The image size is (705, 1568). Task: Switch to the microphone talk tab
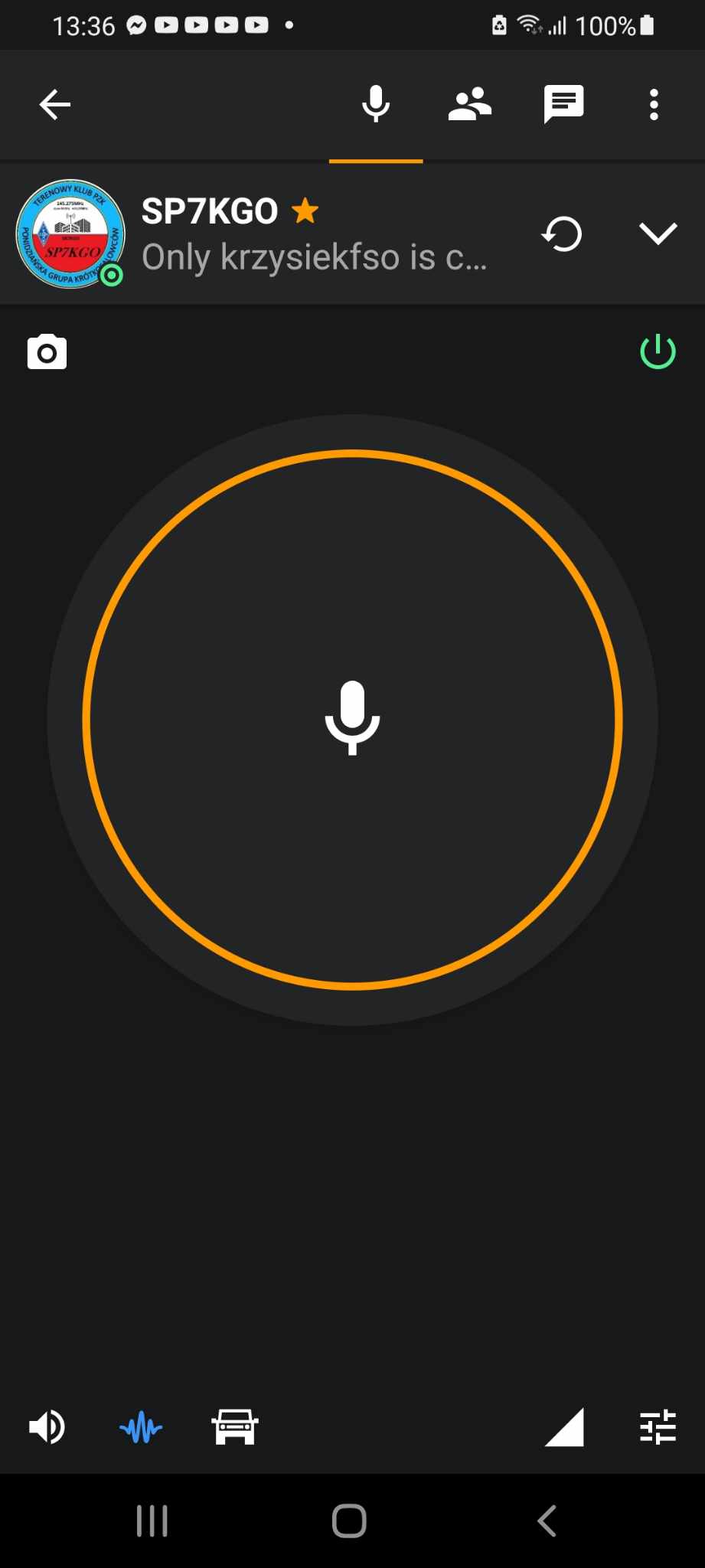376,105
